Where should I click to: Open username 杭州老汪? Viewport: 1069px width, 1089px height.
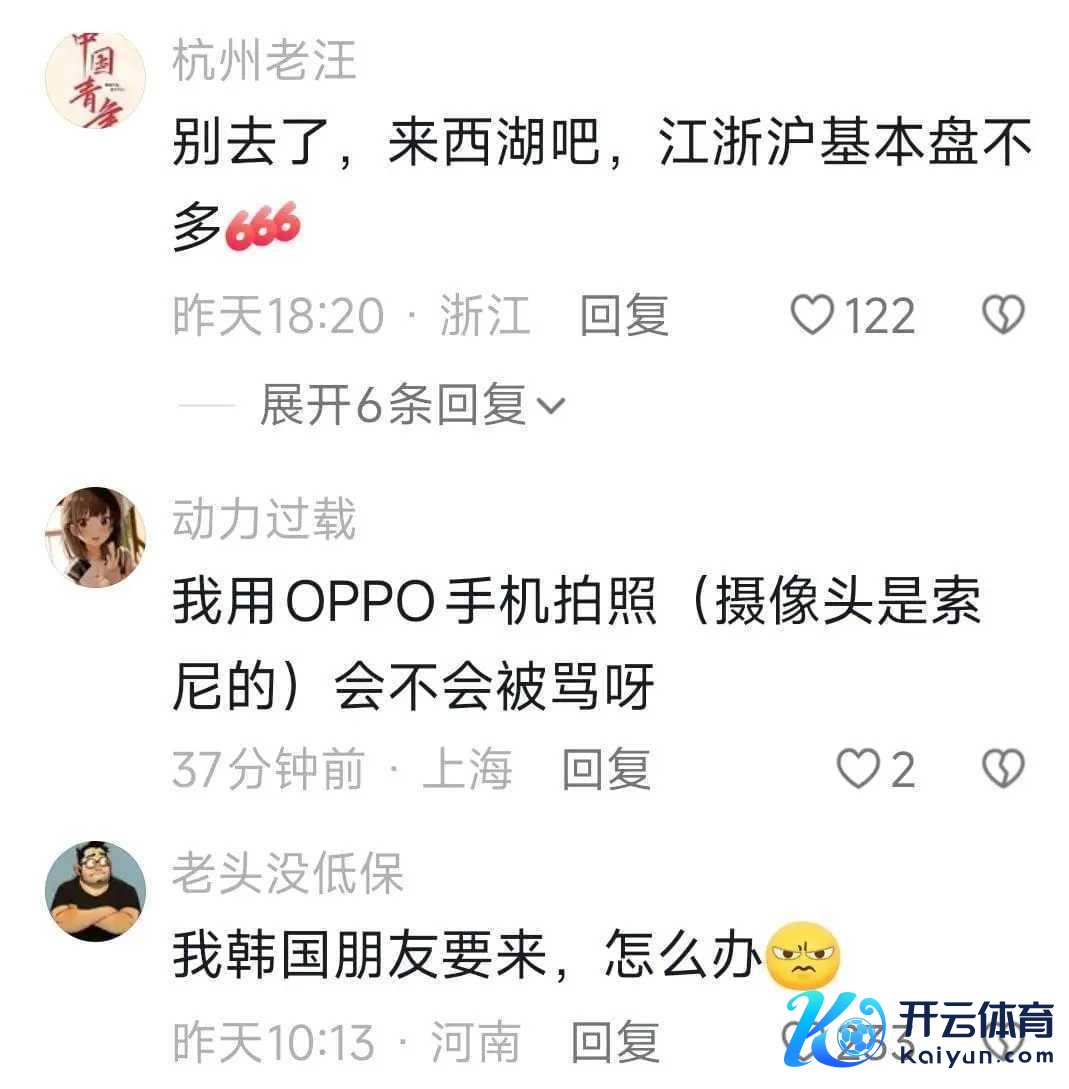click(x=265, y=62)
